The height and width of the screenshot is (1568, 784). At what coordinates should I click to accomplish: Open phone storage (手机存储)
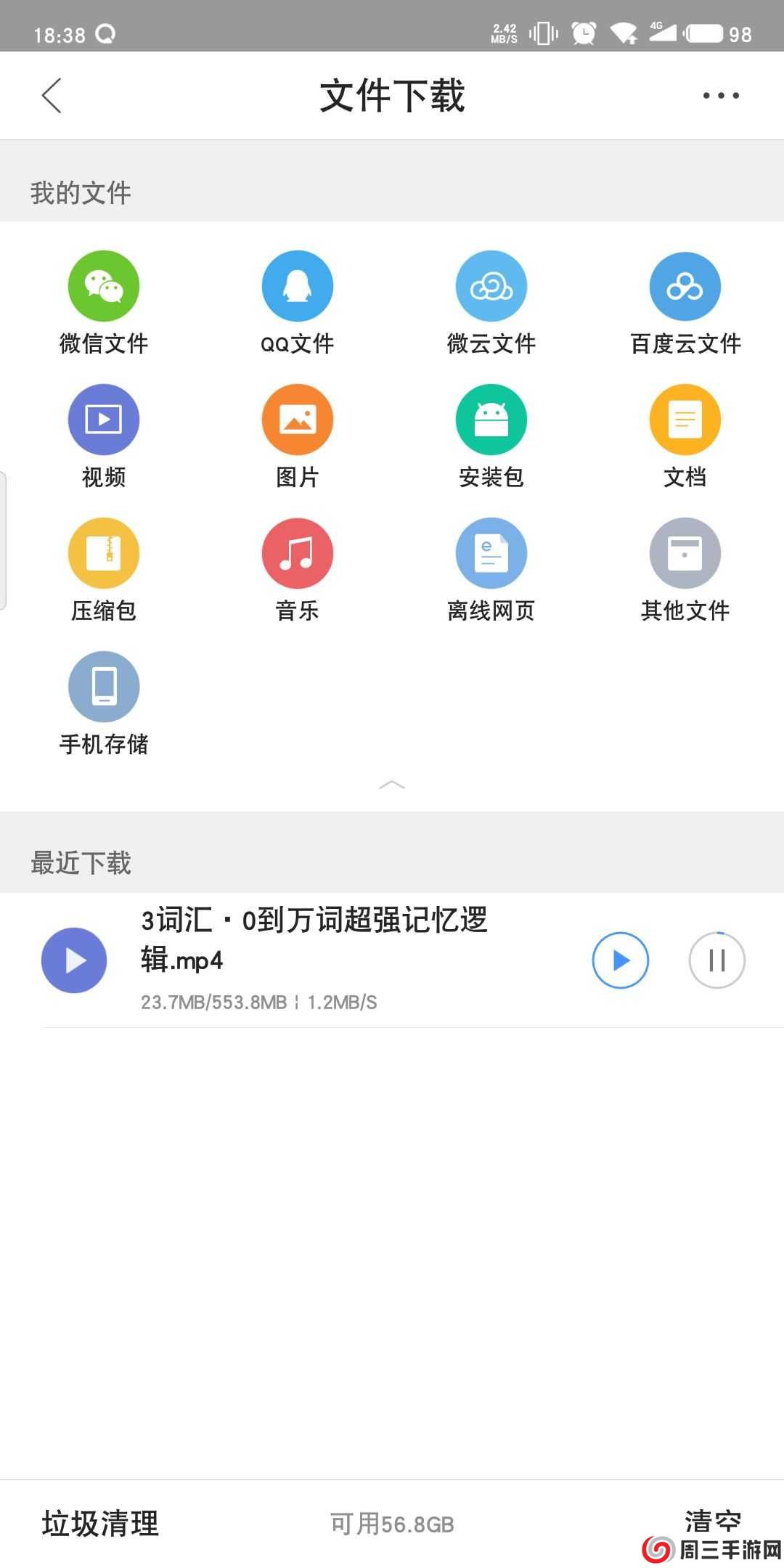pyautogui.click(x=102, y=701)
